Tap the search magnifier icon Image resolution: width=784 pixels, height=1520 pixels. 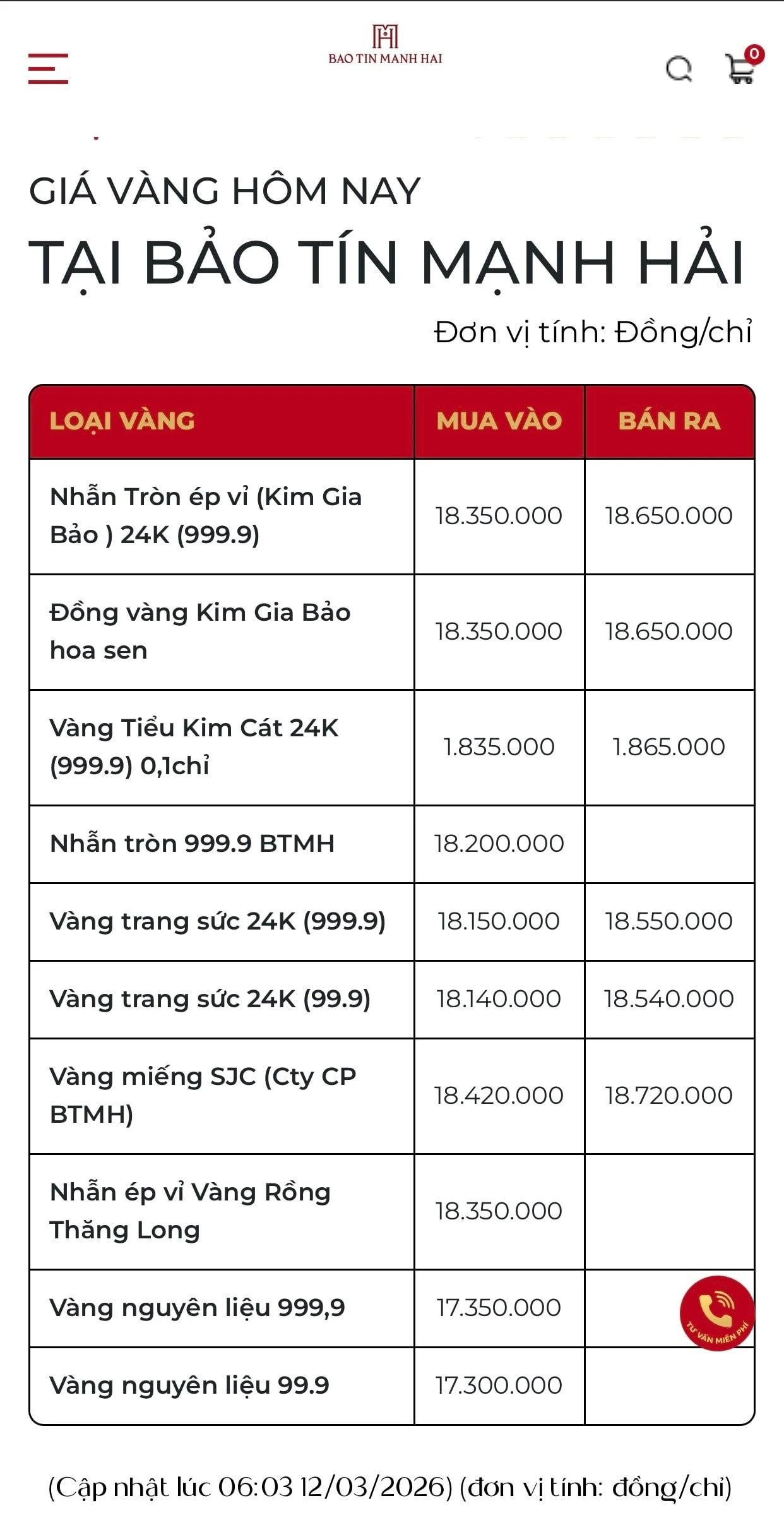679,69
